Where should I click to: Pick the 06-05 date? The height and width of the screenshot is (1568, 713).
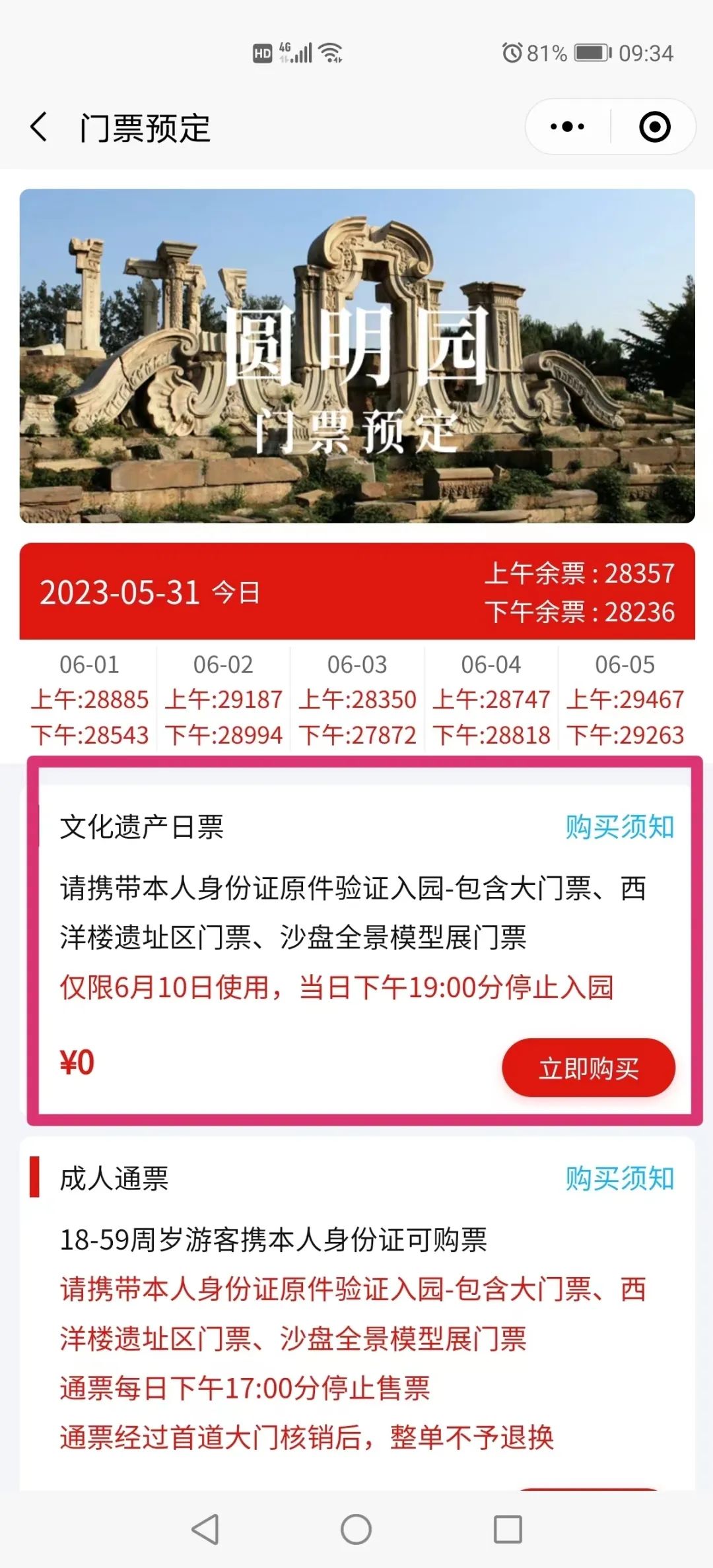tap(625, 700)
